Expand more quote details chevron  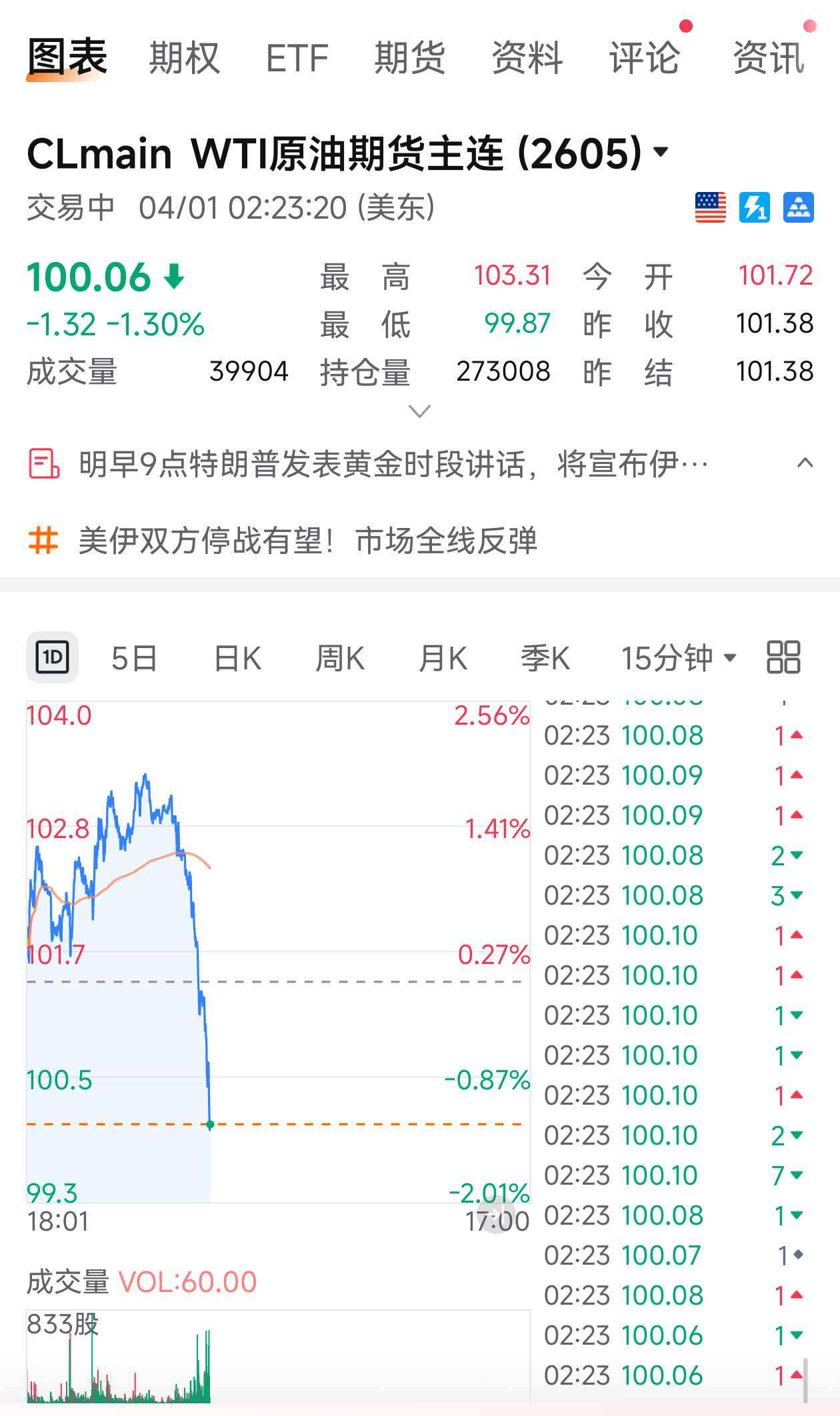(419, 411)
